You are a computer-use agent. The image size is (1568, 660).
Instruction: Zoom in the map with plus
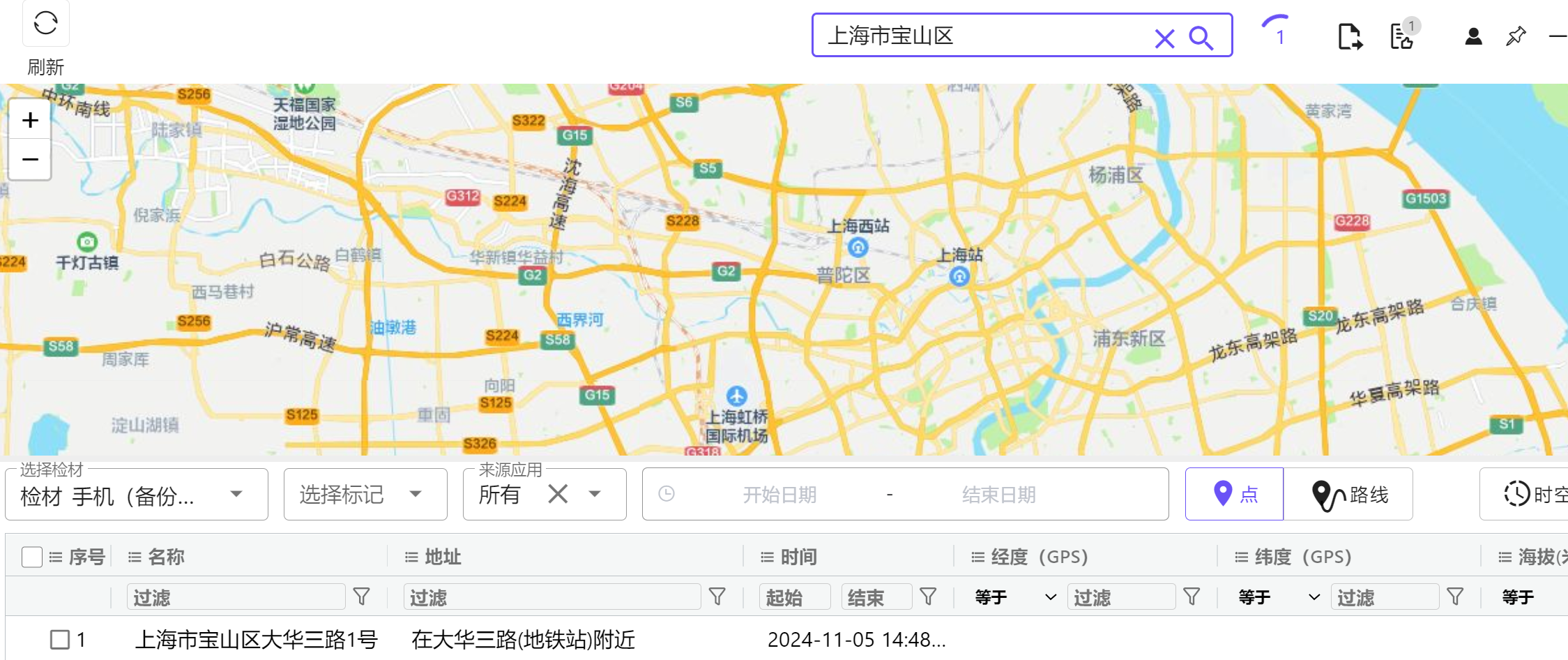[x=30, y=121]
